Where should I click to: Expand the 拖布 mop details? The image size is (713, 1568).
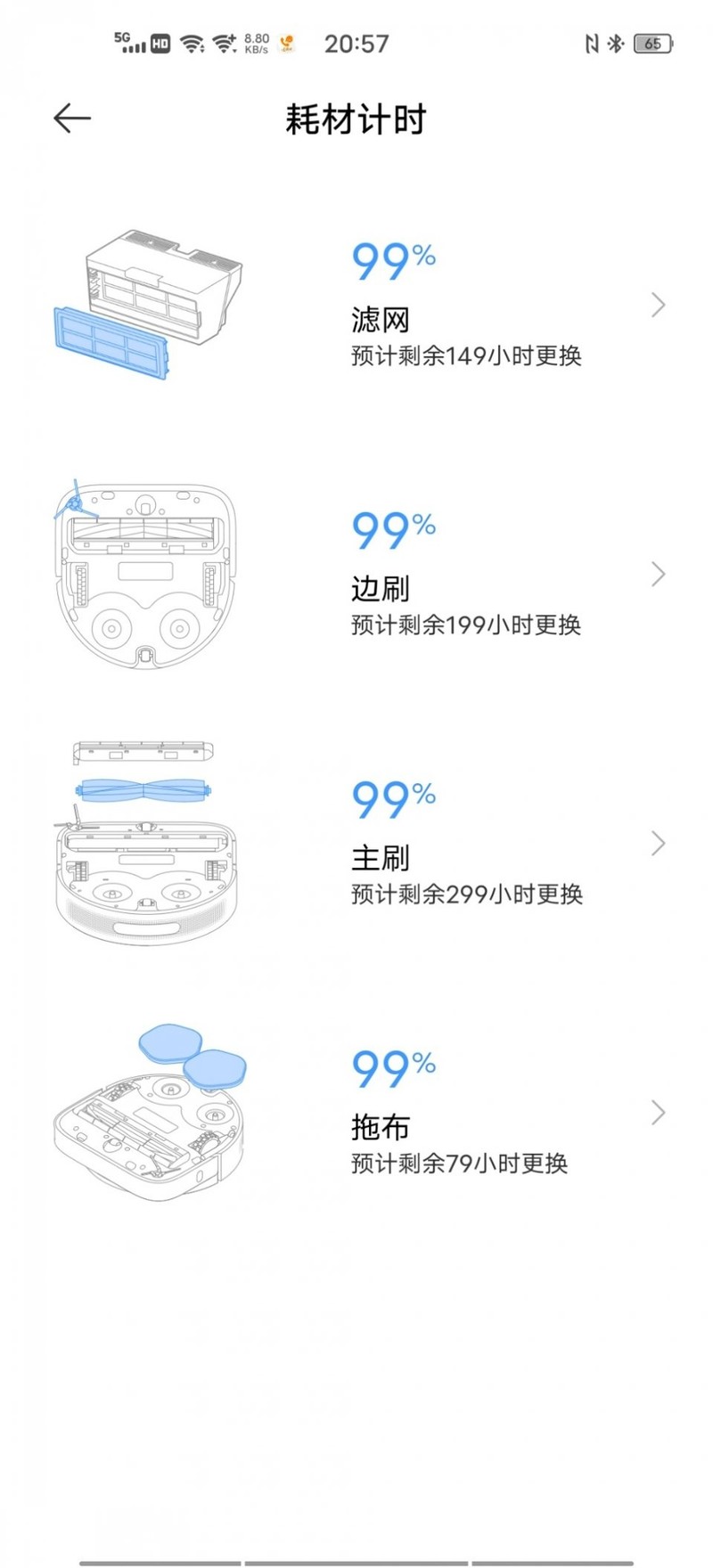[x=658, y=1112]
